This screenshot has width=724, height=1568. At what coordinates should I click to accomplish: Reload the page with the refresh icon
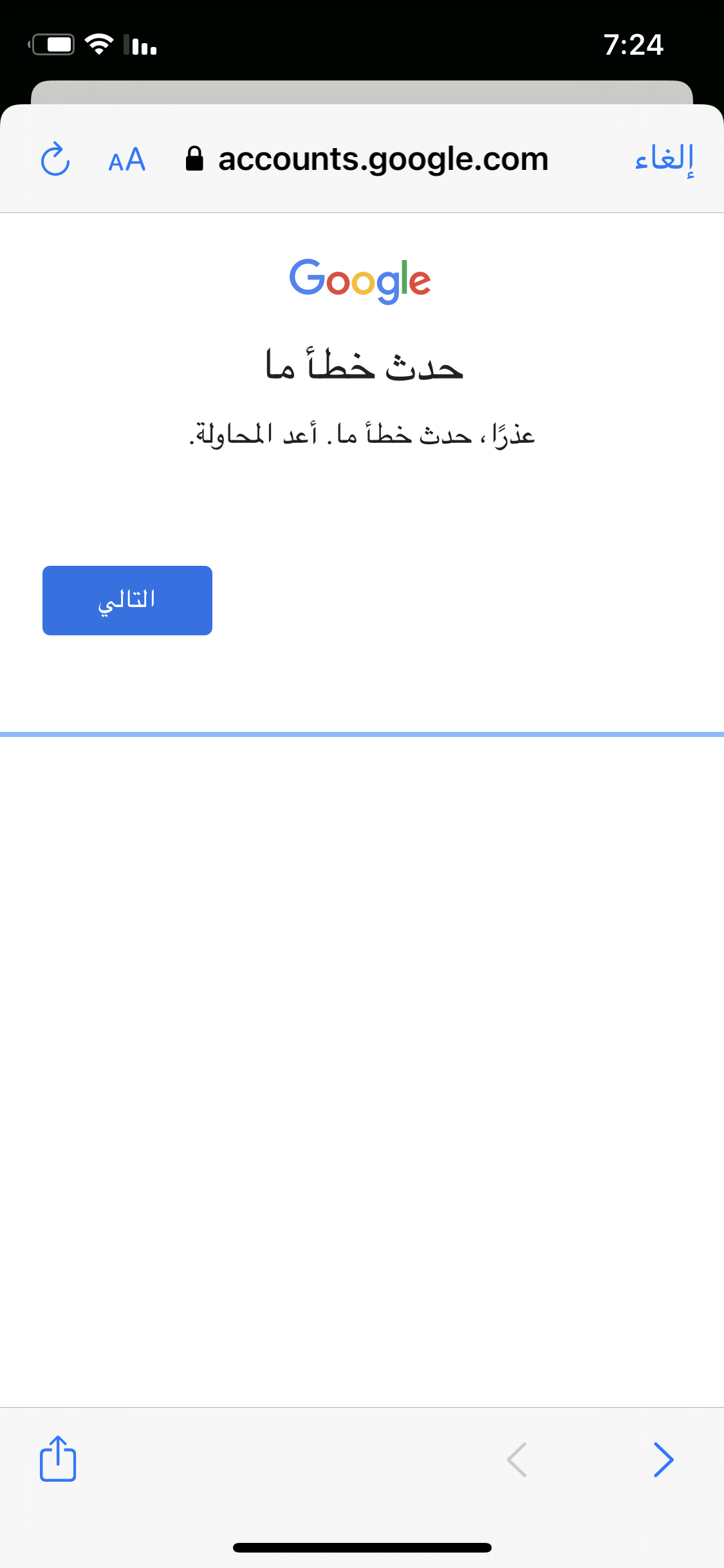coord(55,159)
